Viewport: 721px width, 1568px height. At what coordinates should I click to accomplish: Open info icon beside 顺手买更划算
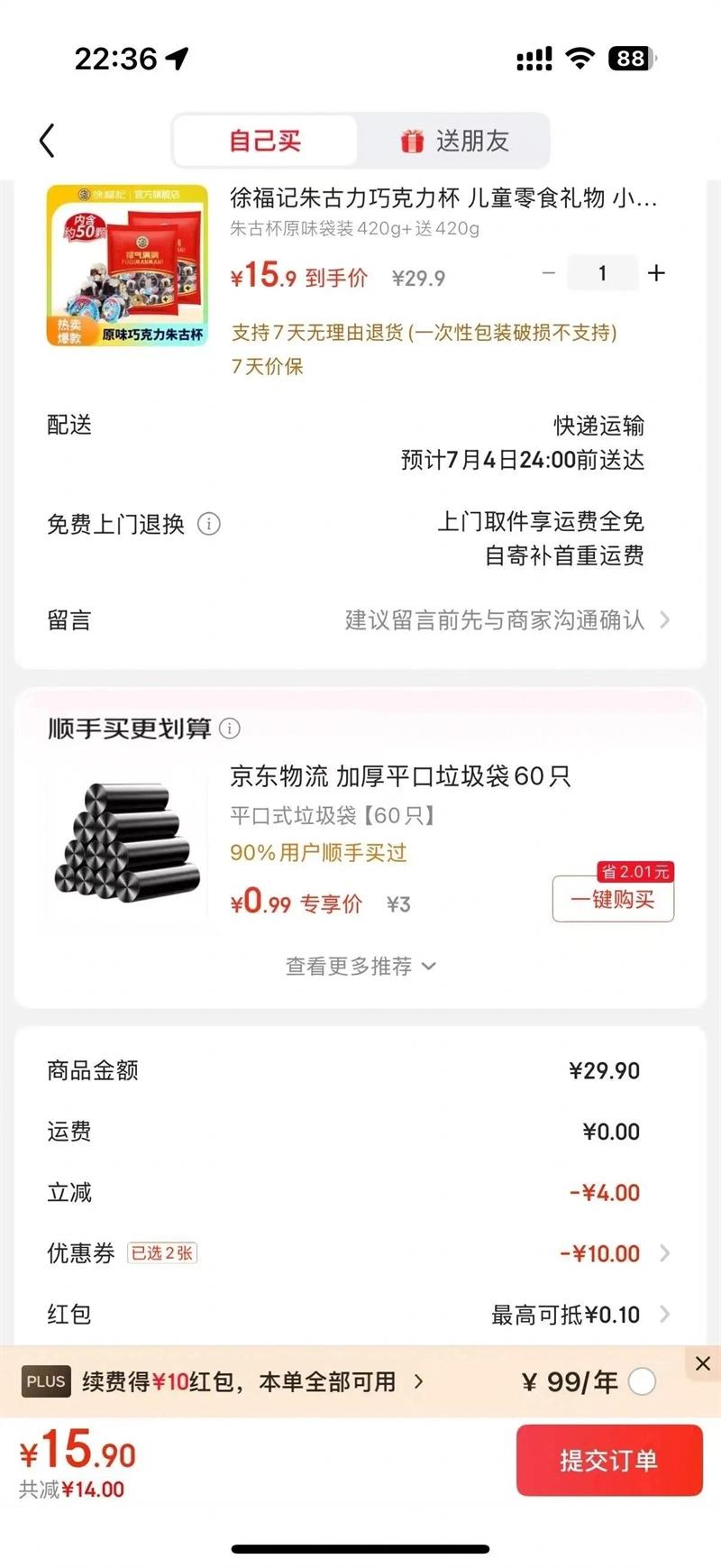(230, 729)
